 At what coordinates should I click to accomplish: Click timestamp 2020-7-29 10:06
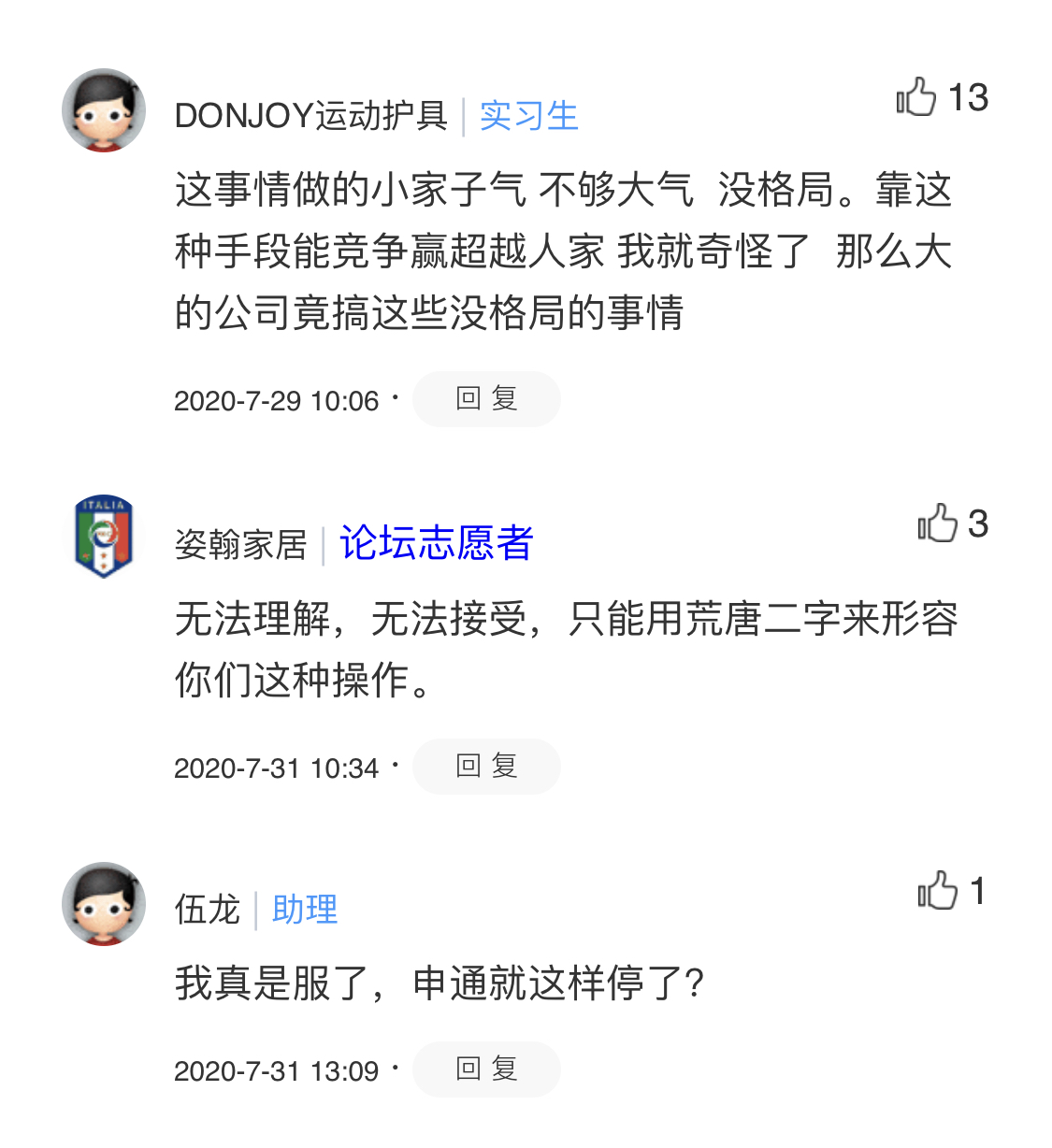[278, 400]
